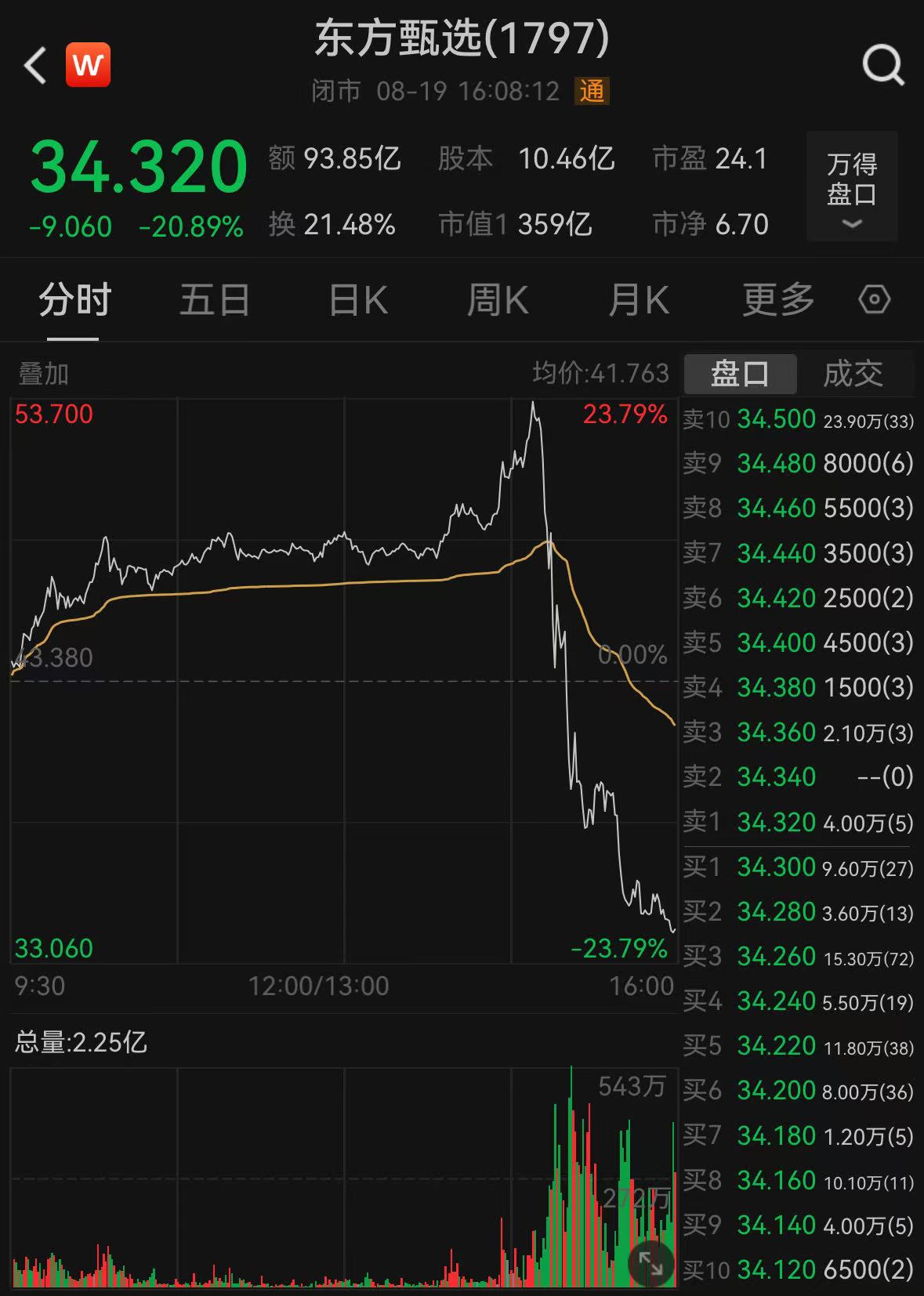The image size is (924, 1296).
Task: Open the red W icon
Action: (x=88, y=65)
